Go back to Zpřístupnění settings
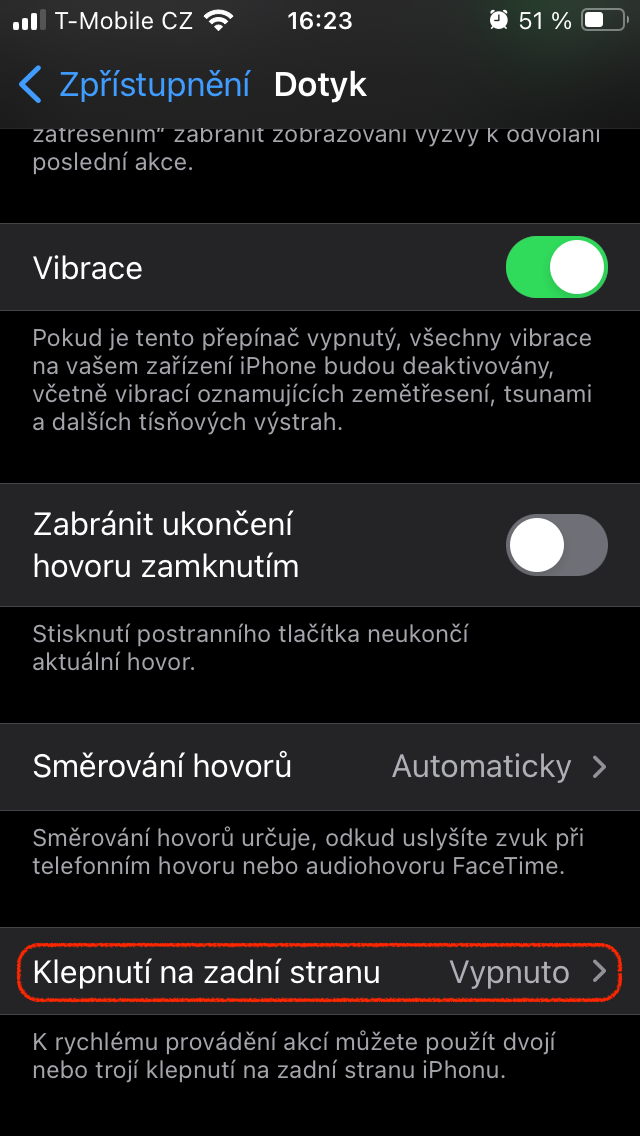The height and width of the screenshot is (1136, 640). [135, 85]
